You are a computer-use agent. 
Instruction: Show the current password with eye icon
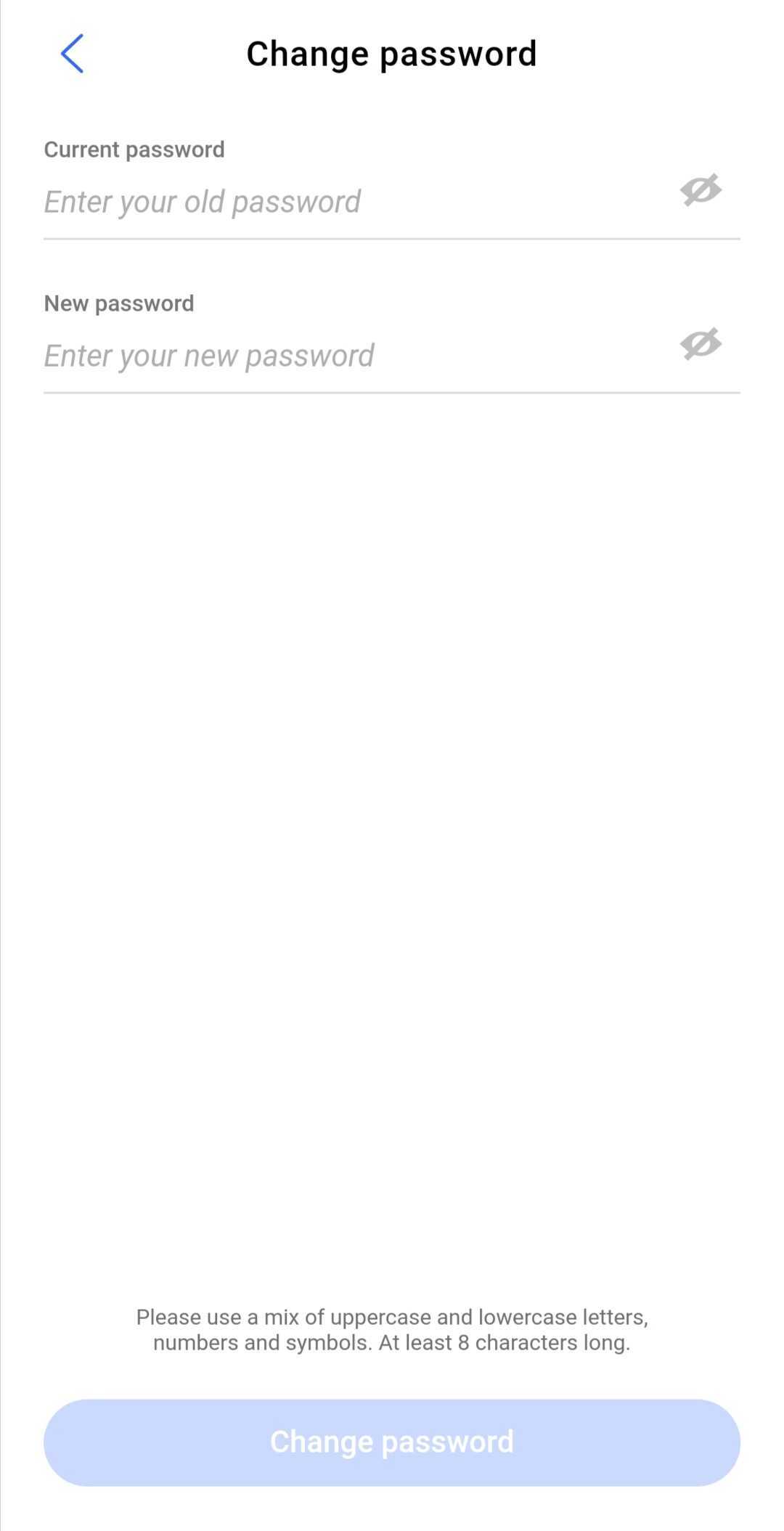tap(701, 190)
